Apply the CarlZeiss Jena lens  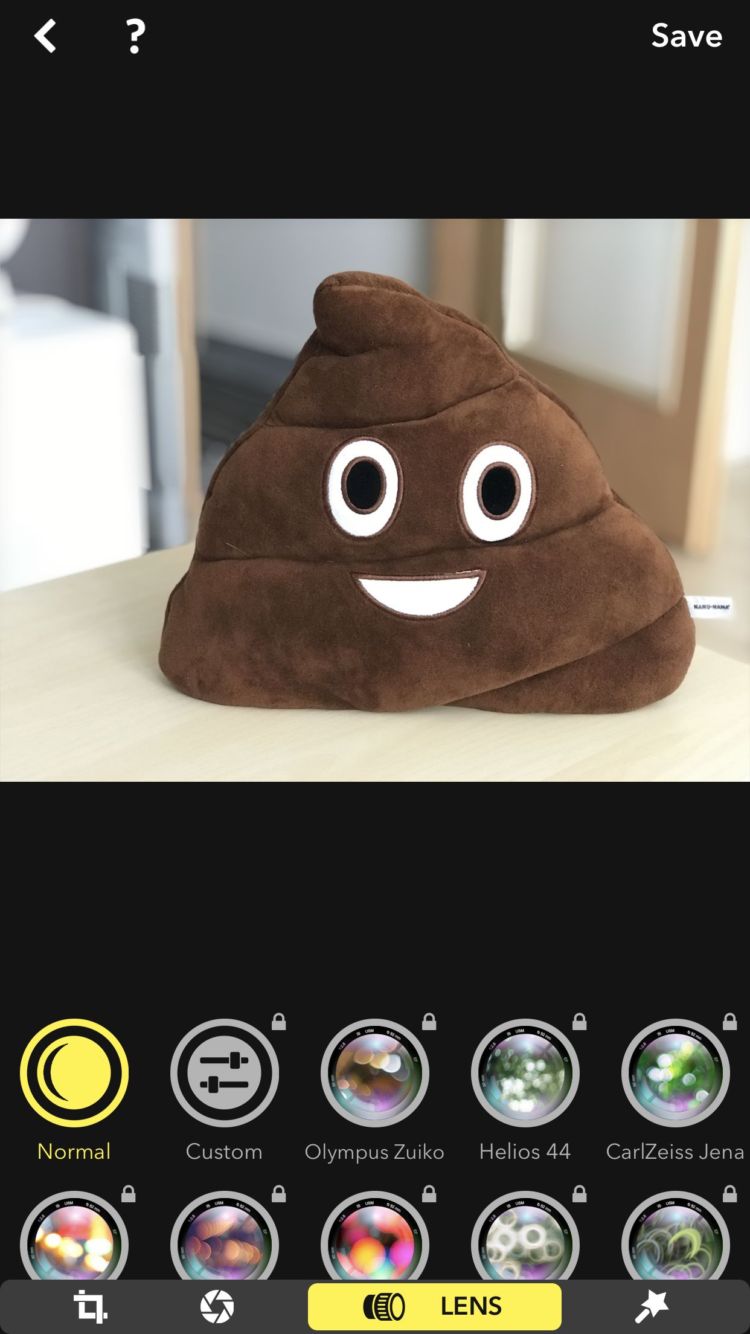click(675, 1073)
